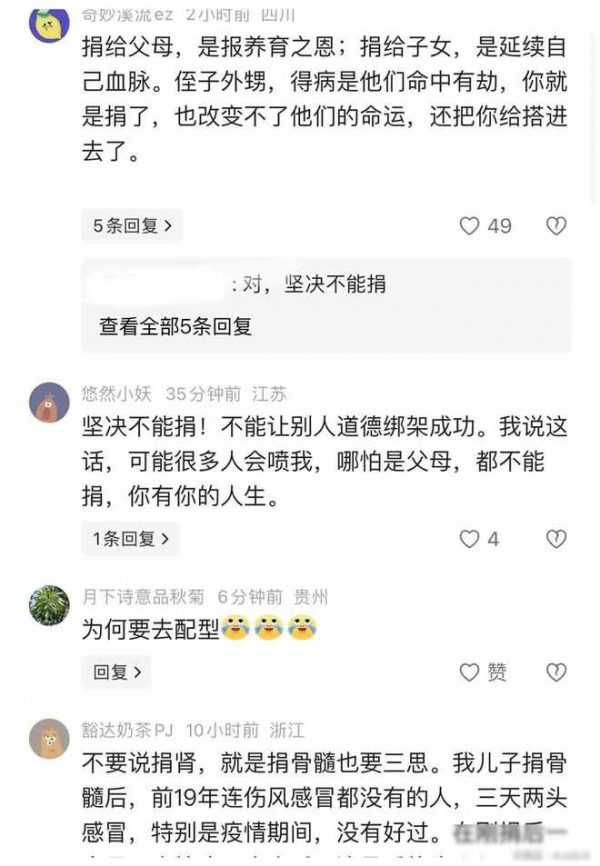Open 月下诗意品秋菊's profile avatar
Image resolution: width=600 pixels, height=866 pixels.
(x=49, y=605)
